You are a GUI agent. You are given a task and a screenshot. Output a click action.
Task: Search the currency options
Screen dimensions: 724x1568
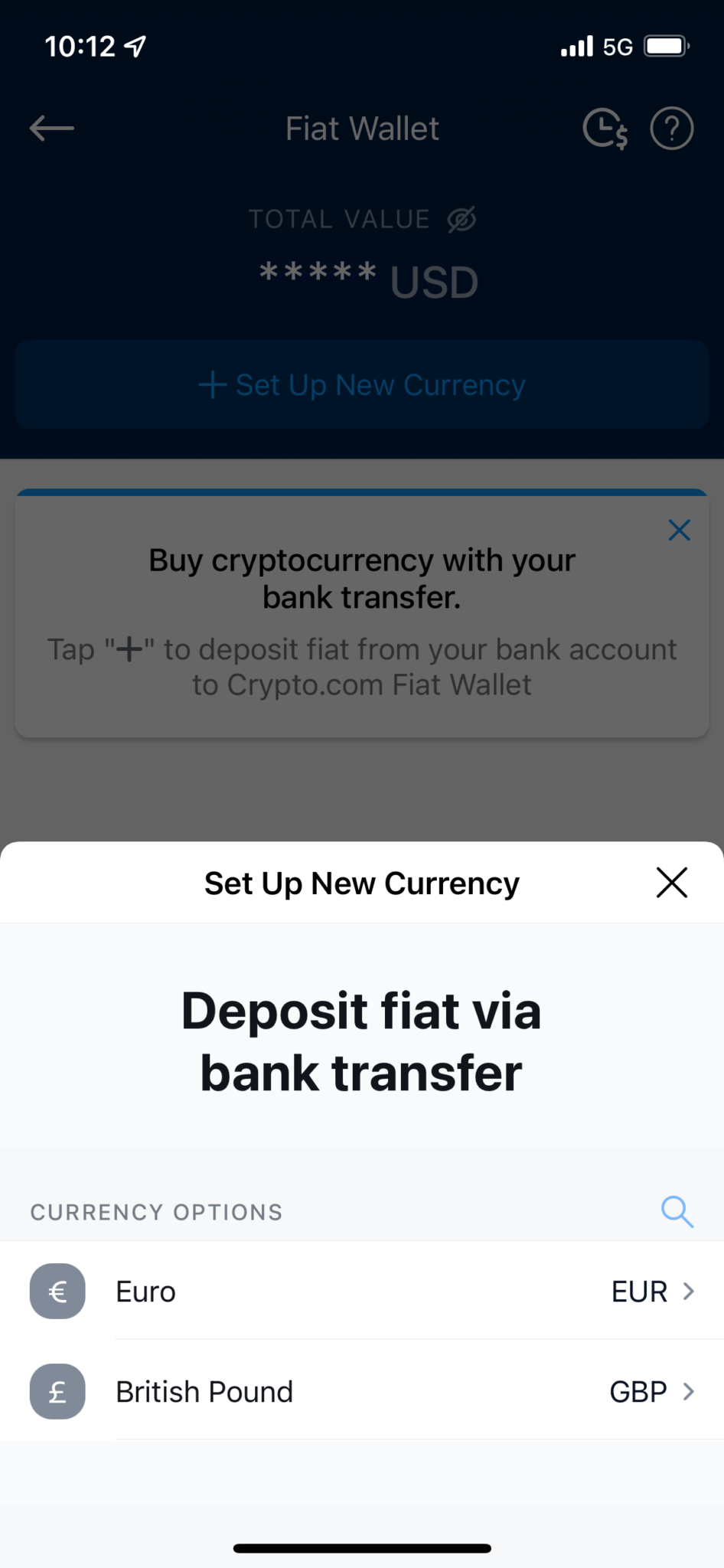tap(677, 1211)
